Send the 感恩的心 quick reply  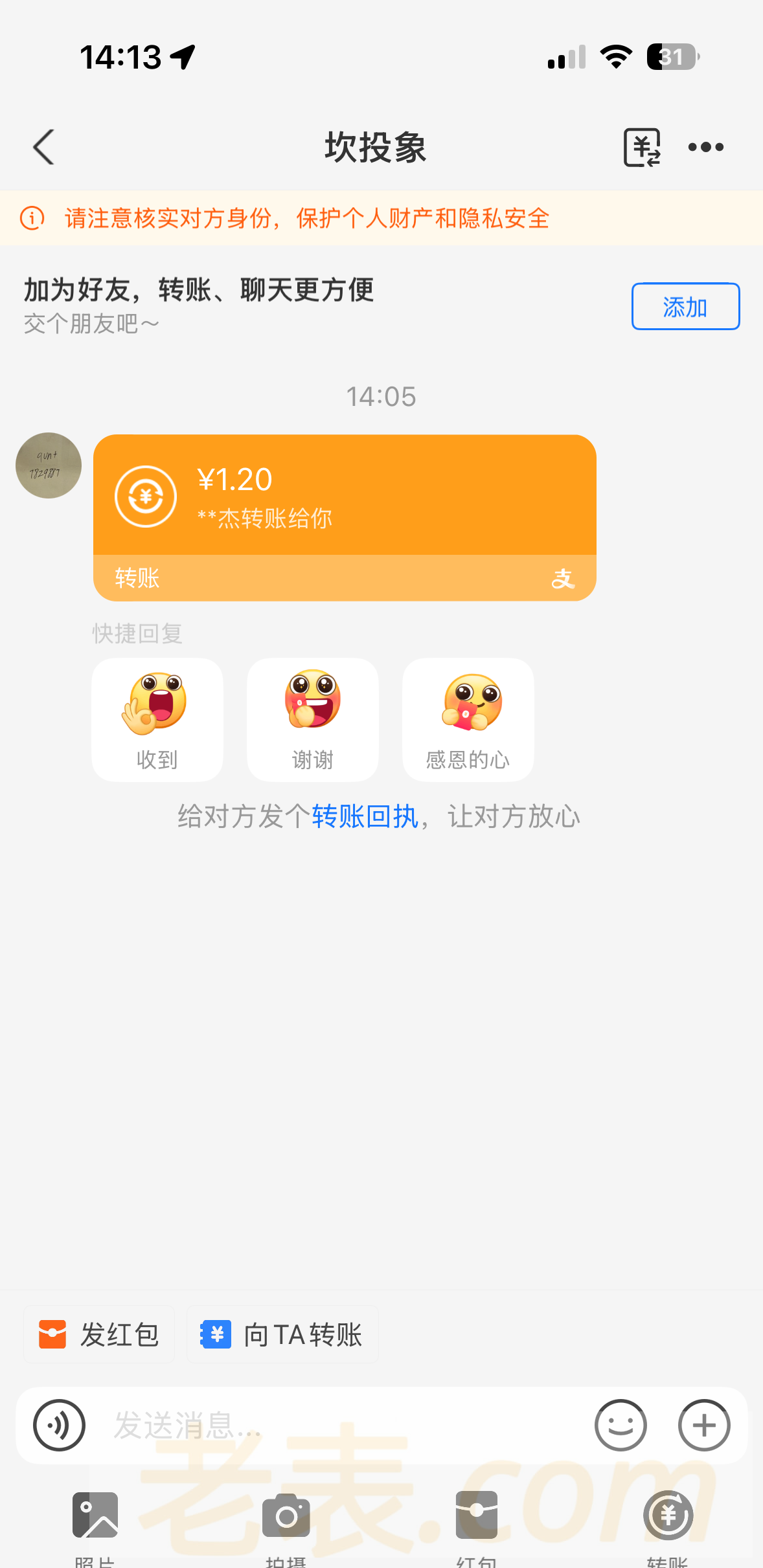click(x=468, y=719)
